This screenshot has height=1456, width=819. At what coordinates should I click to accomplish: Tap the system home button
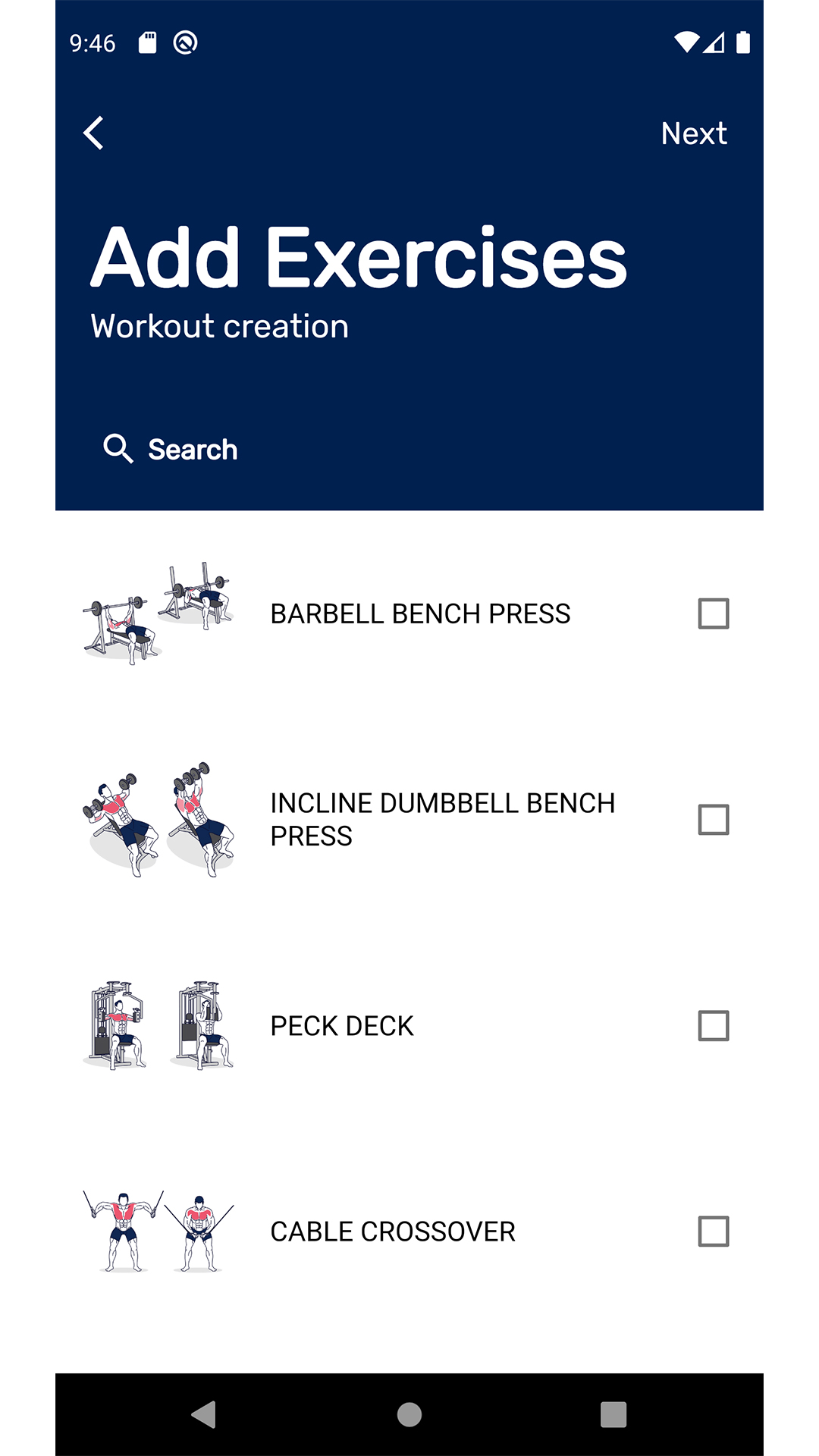click(x=409, y=1414)
